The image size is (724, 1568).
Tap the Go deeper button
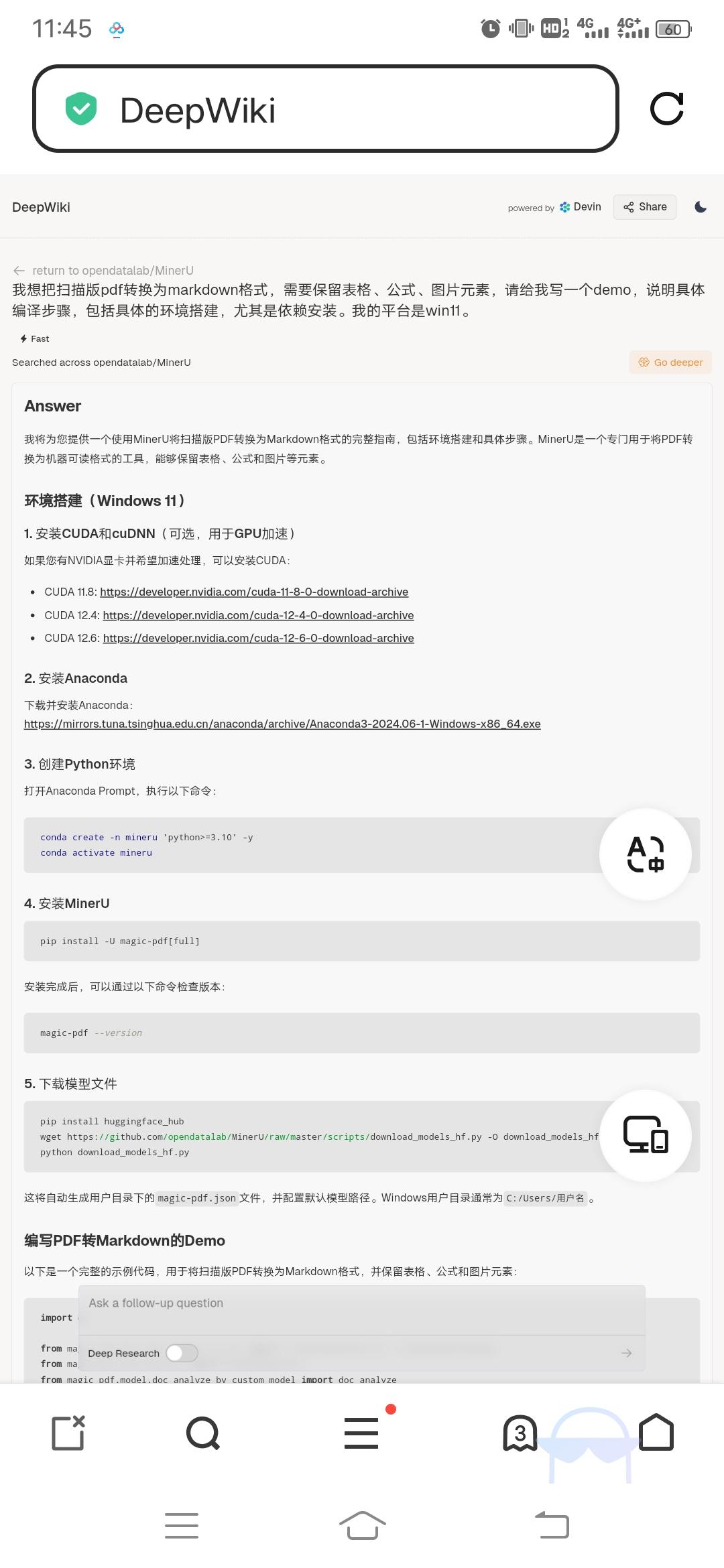(670, 362)
